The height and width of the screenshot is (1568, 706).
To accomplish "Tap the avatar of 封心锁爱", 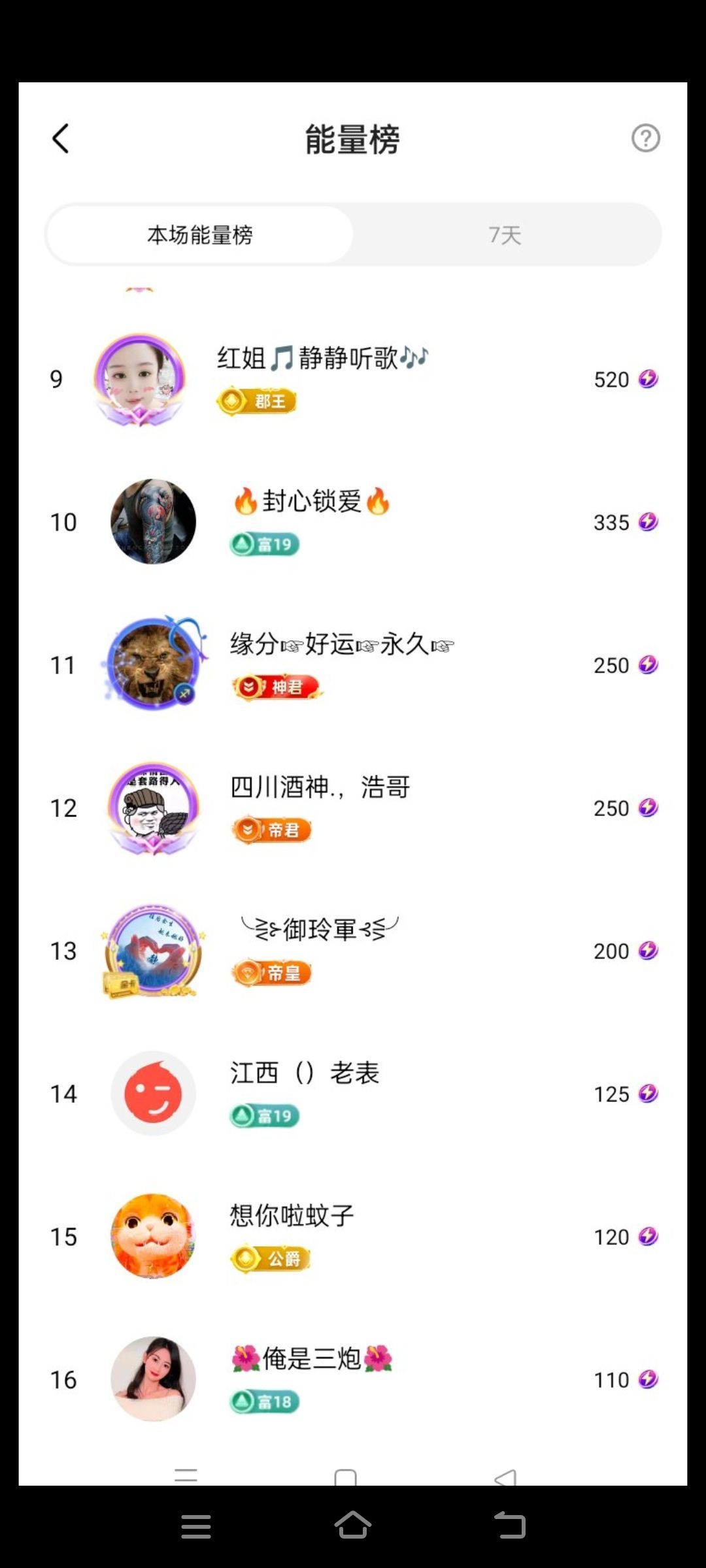I will click(153, 521).
